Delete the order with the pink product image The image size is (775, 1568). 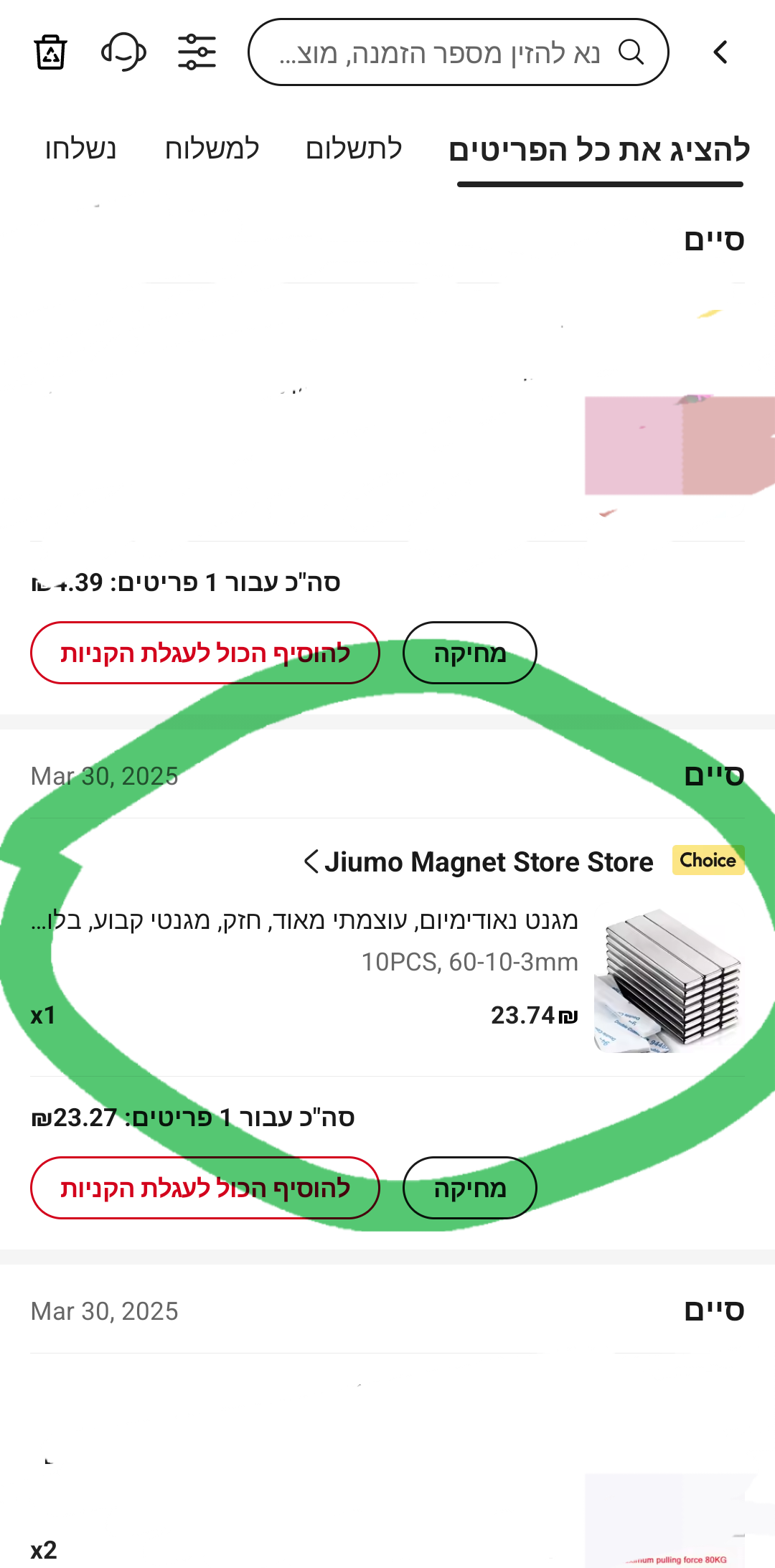pyautogui.click(x=469, y=653)
